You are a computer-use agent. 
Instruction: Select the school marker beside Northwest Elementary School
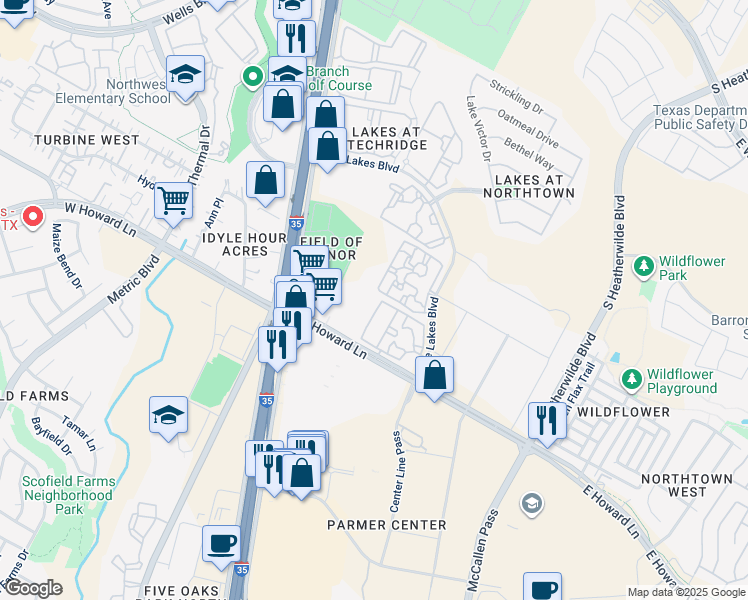(185, 75)
